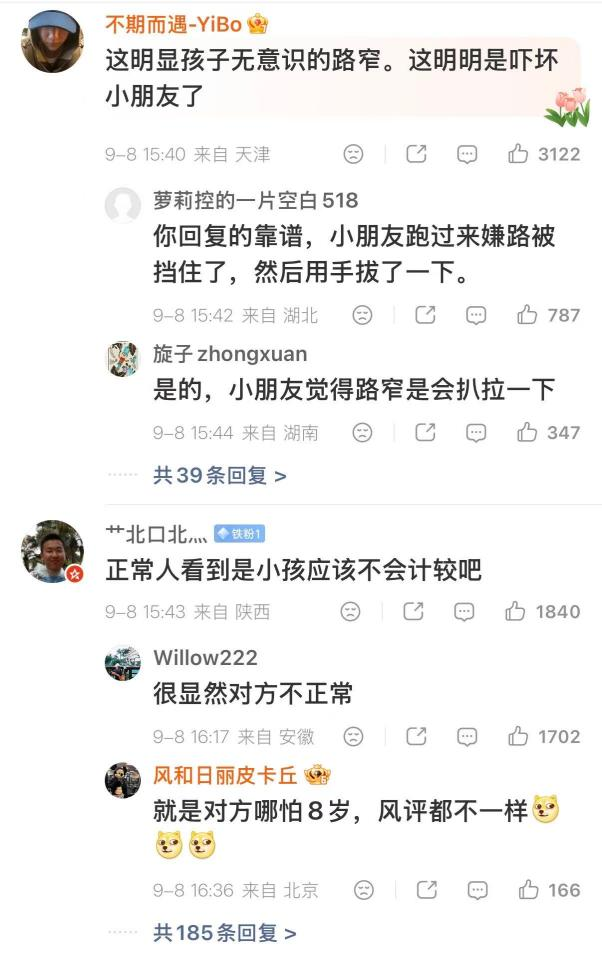Like Willow222's reply
This screenshot has height=959, width=602.
[518, 736]
